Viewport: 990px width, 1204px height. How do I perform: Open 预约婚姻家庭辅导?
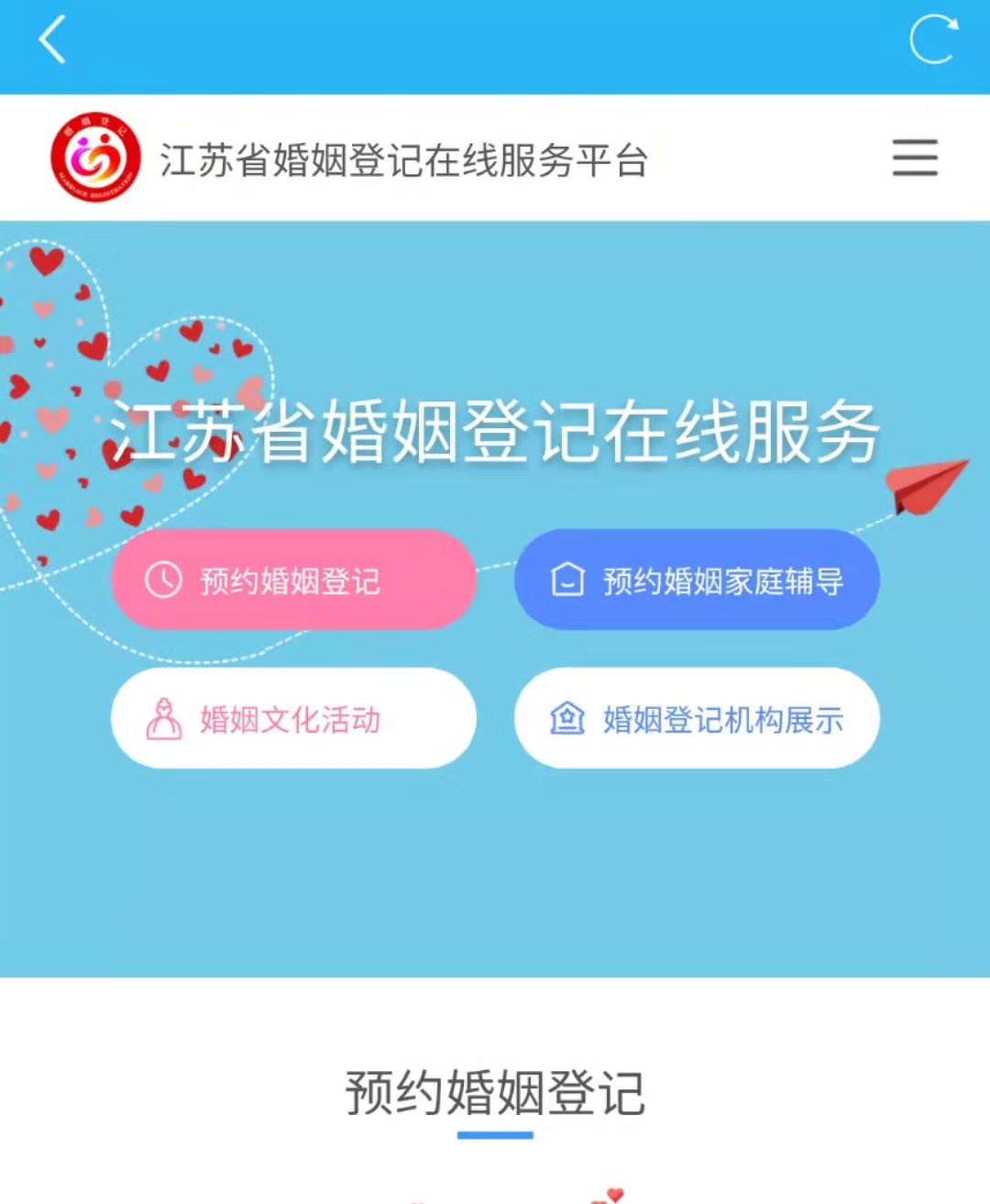coord(697,580)
